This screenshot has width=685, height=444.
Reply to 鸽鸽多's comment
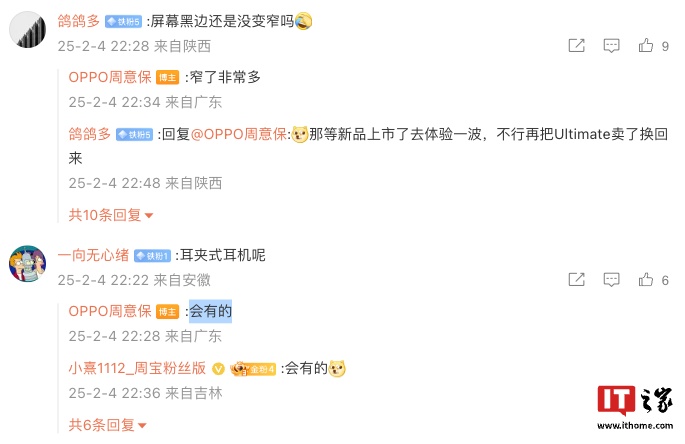coord(612,45)
